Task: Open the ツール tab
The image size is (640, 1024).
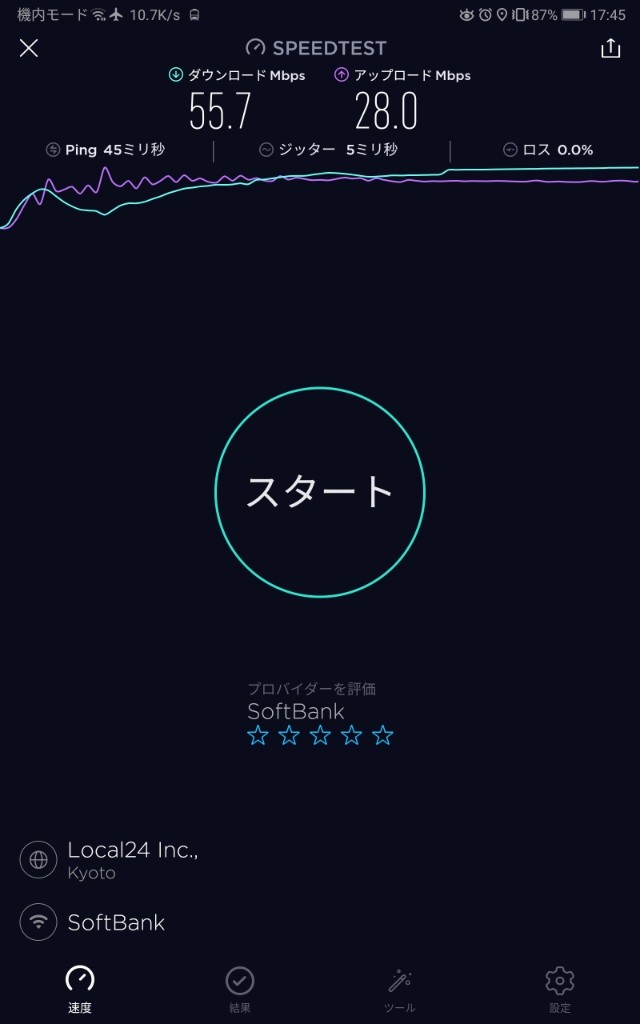Action: 400,989
